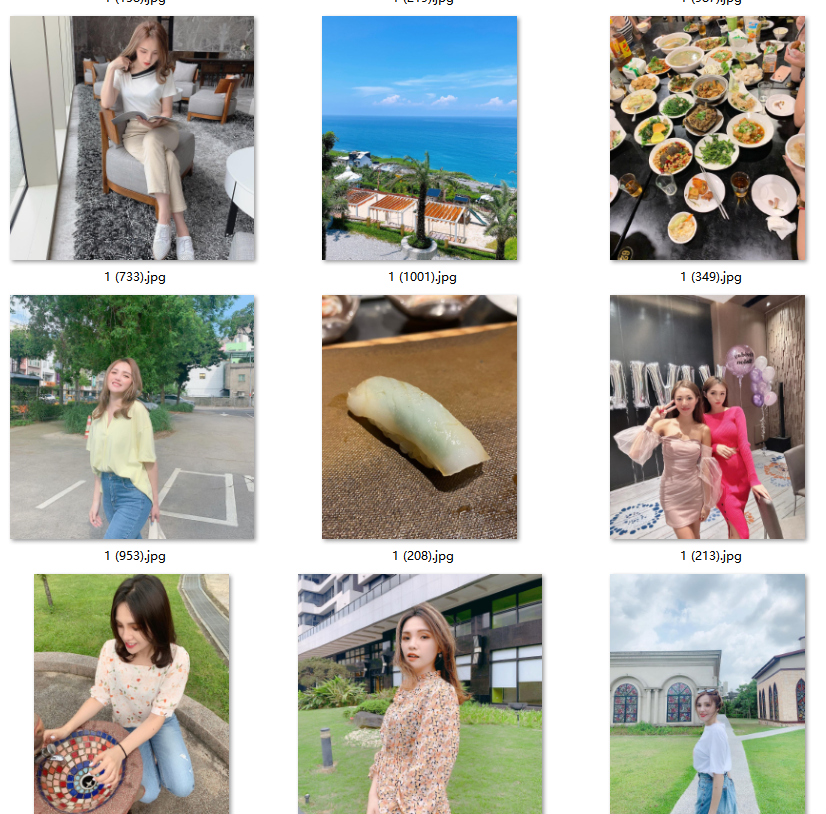Screen dimensions: 826x814
Task: Open the sushi photo 1 (208).jpg
Action: pos(419,417)
